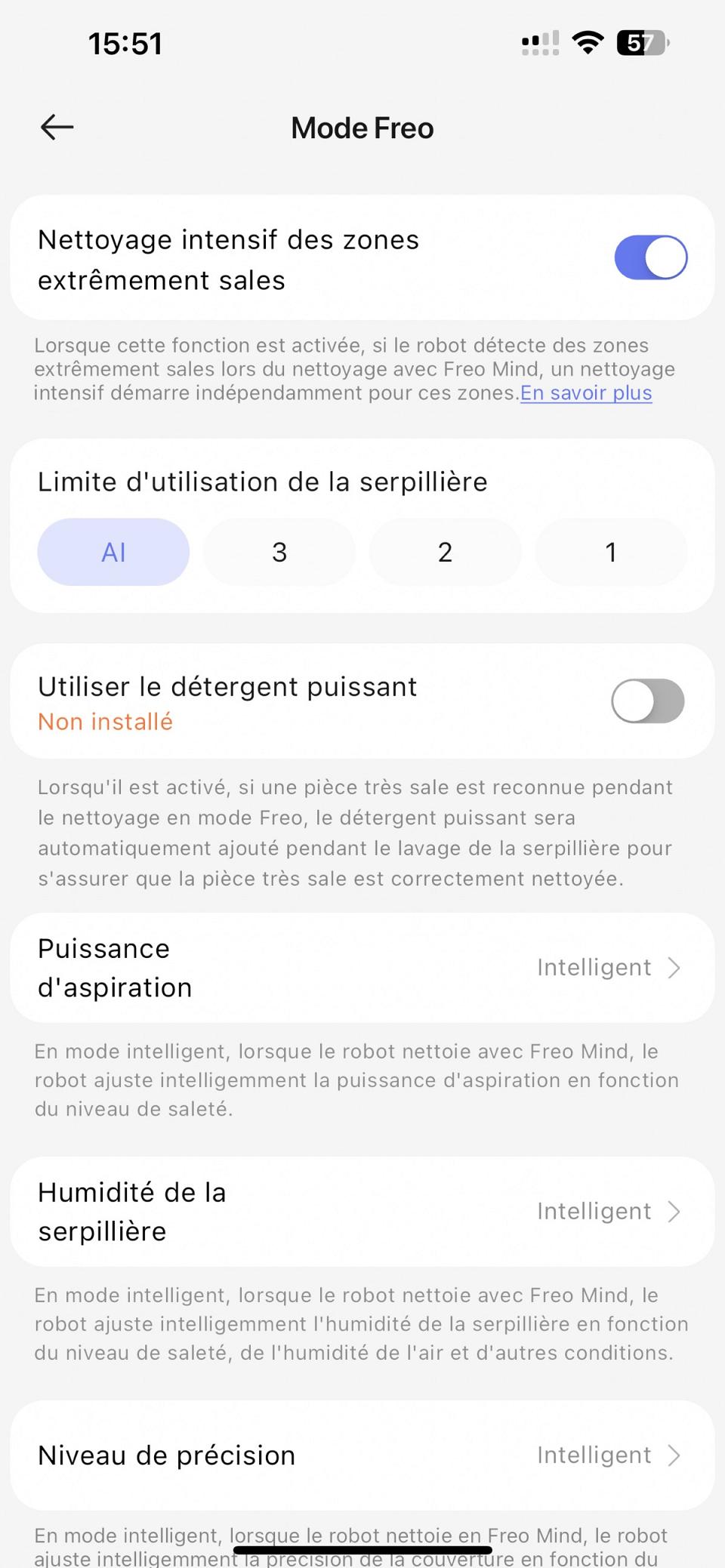
Task: Go back from Mode Freo
Action: (x=57, y=128)
